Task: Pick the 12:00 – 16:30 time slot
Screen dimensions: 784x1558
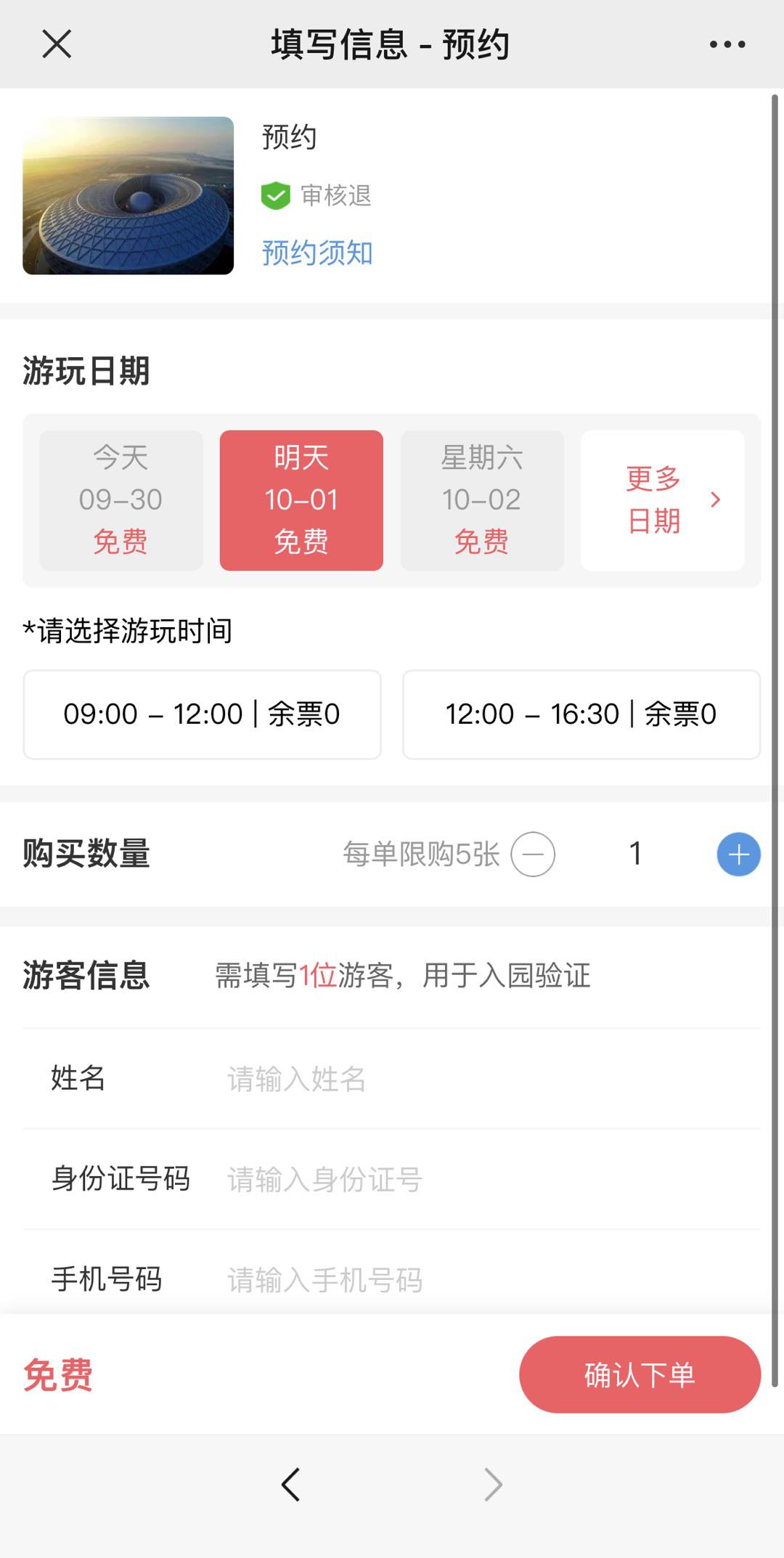Action: click(581, 714)
